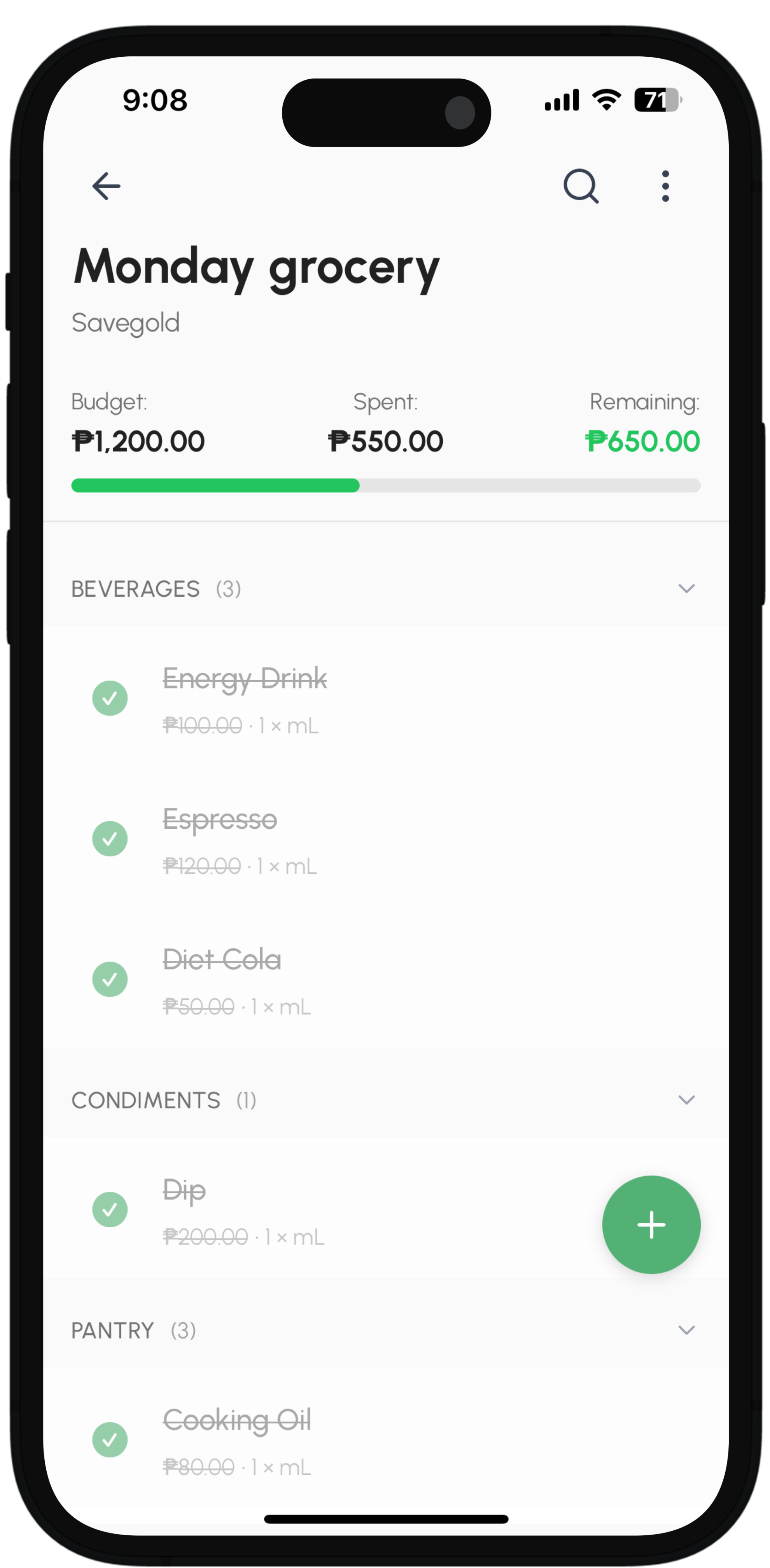Screen dimensions: 770x1568
Task: Uncheck the Energy Drink item
Action: 110,698
